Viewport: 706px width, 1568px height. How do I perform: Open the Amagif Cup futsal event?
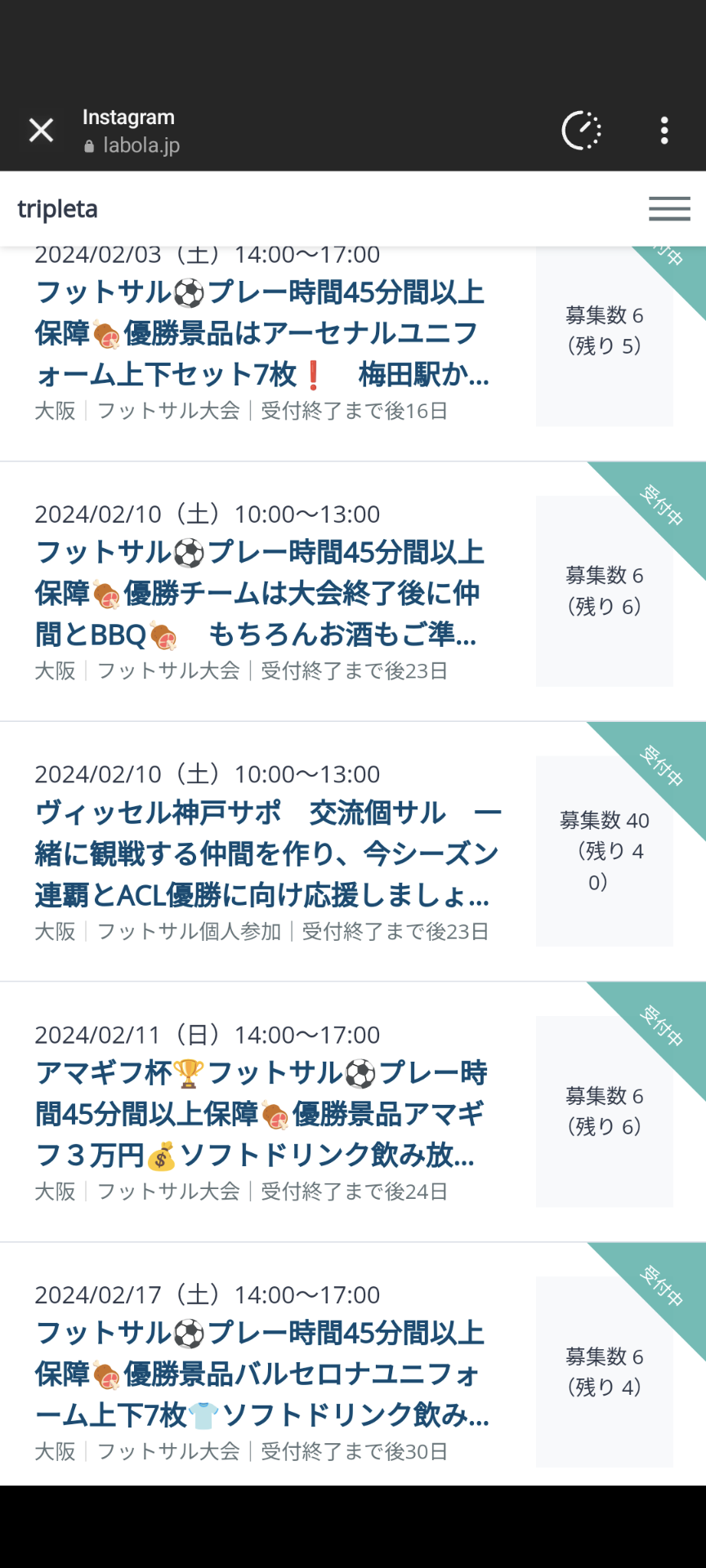click(261, 1114)
